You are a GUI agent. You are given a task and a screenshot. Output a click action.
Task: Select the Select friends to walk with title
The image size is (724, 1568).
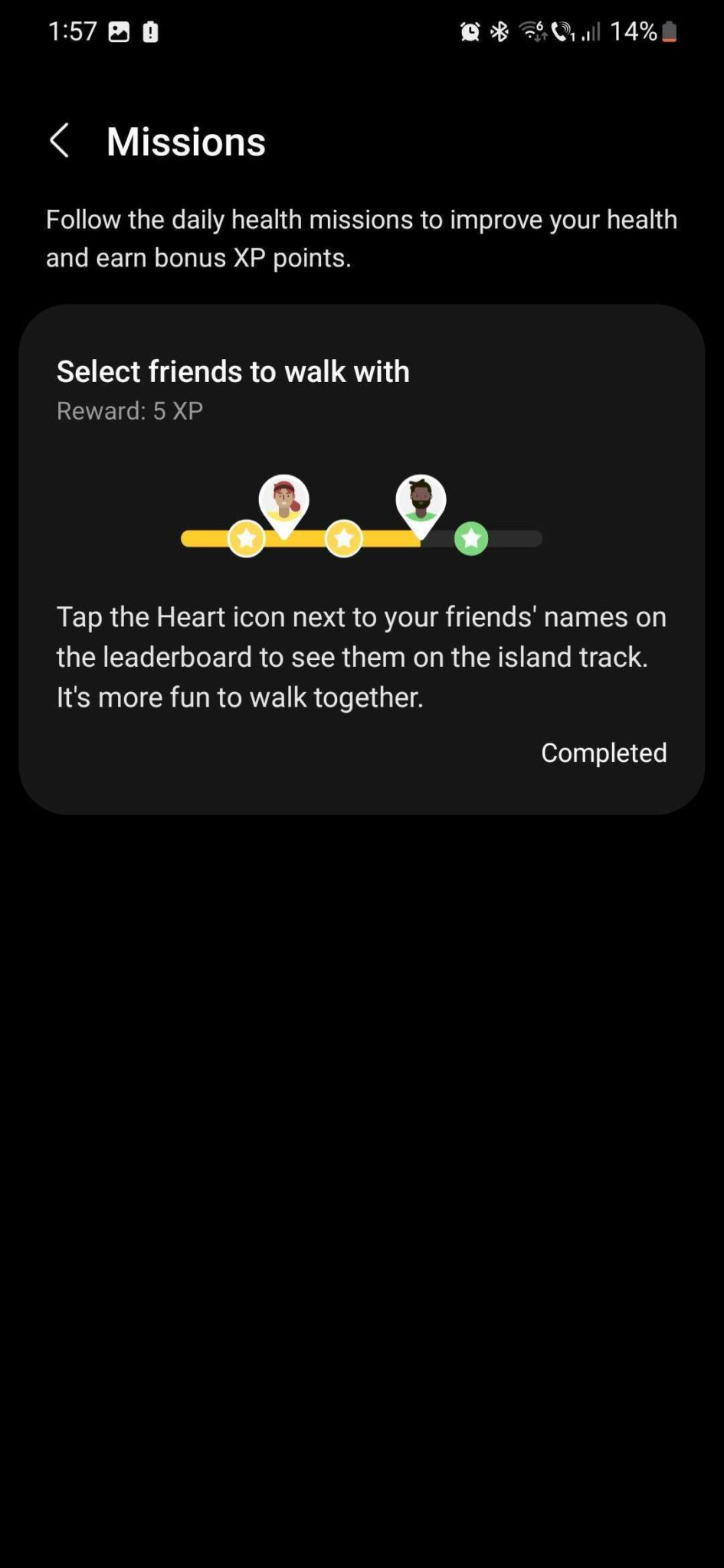coord(232,371)
